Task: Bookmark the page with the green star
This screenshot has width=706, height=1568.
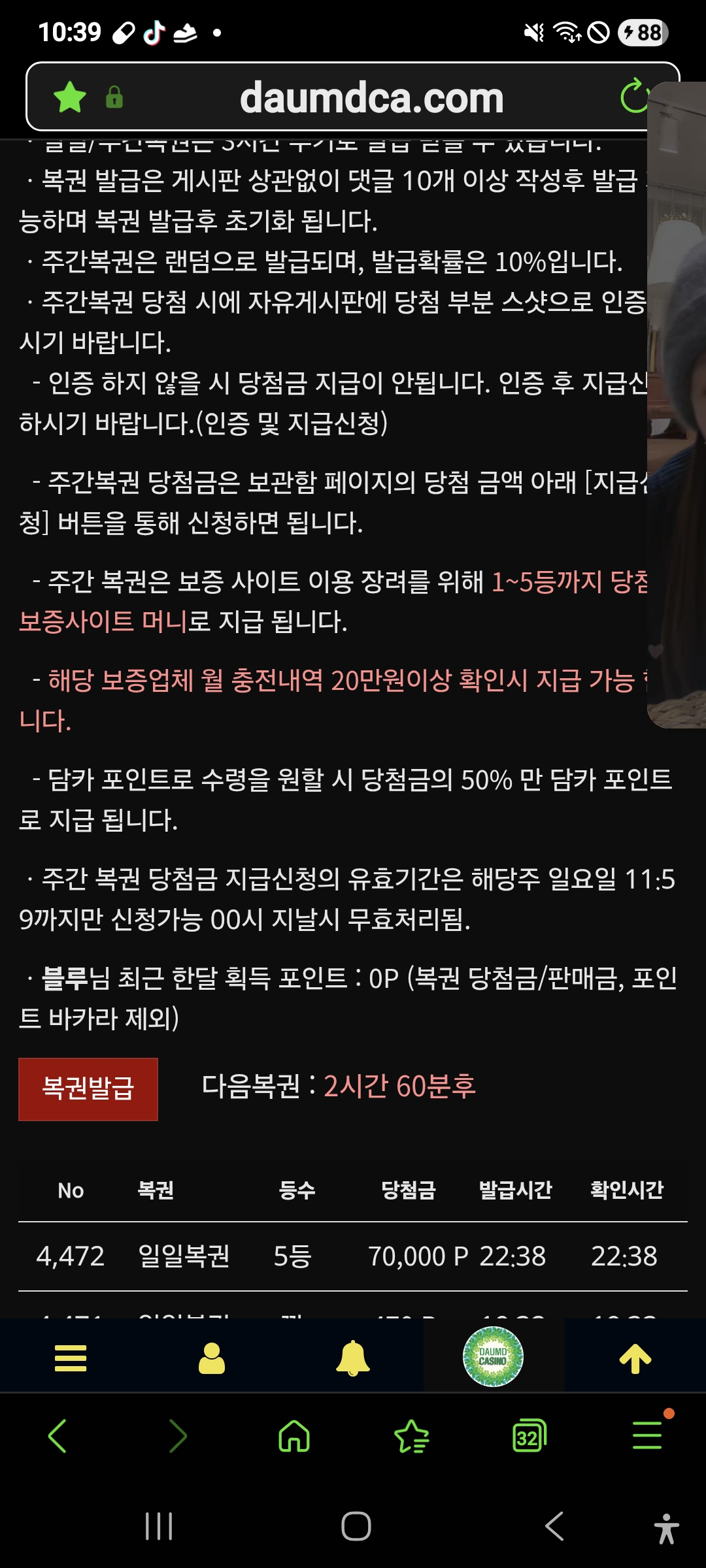Action: (x=70, y=97)
